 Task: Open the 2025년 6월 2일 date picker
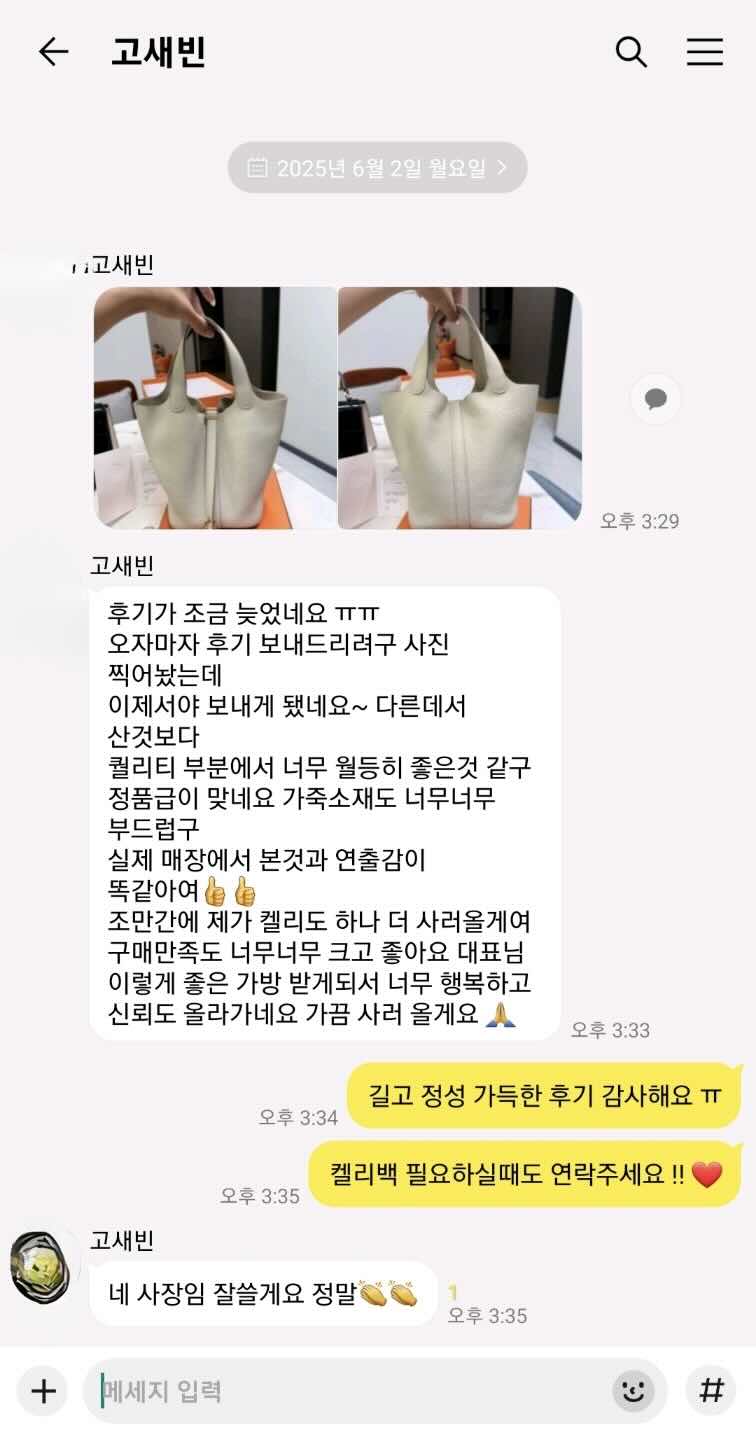pyautogui.click(x=377, y=168)
